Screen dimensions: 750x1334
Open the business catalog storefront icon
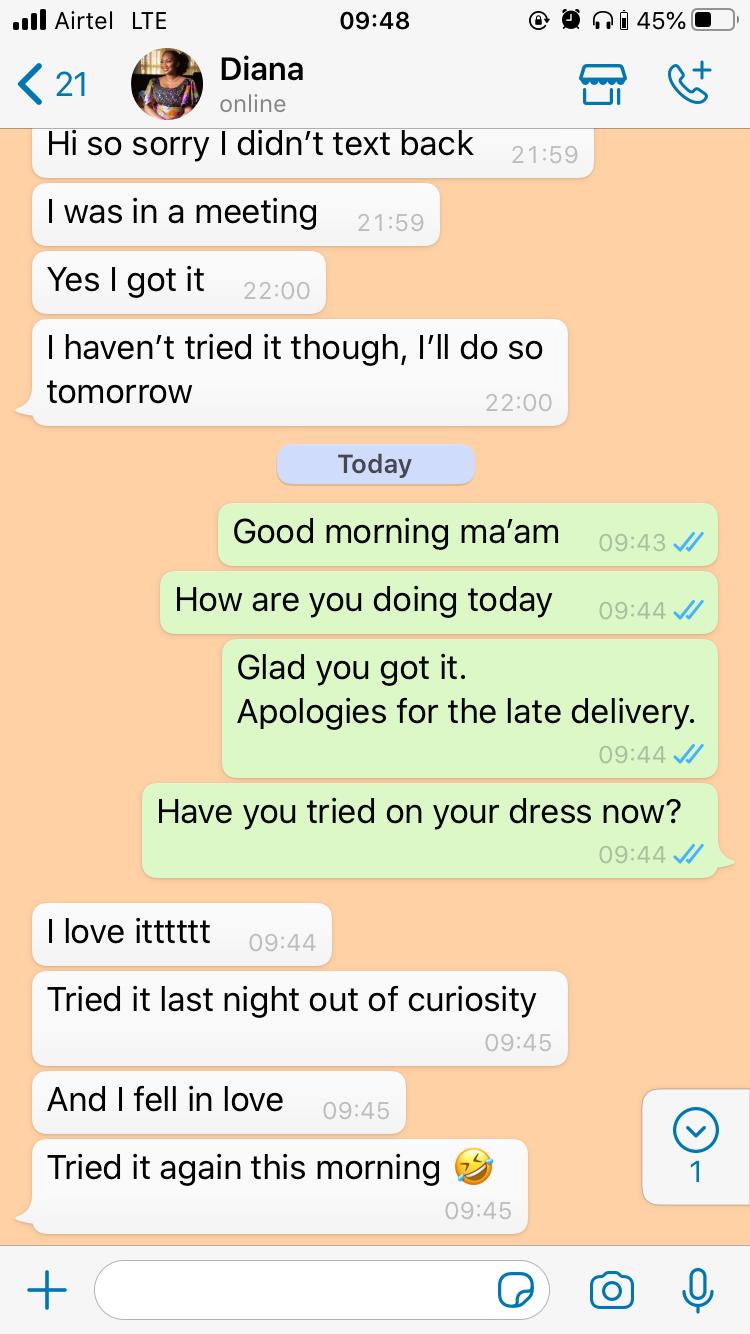603,84
